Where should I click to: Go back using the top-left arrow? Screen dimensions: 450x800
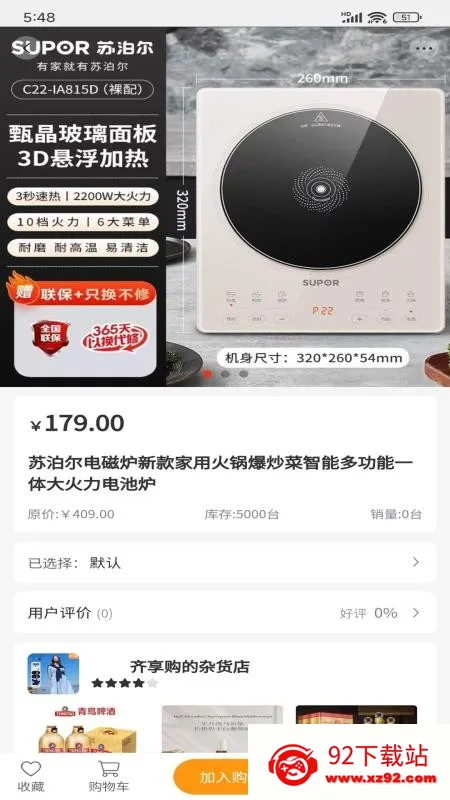(x=26, y=48)
